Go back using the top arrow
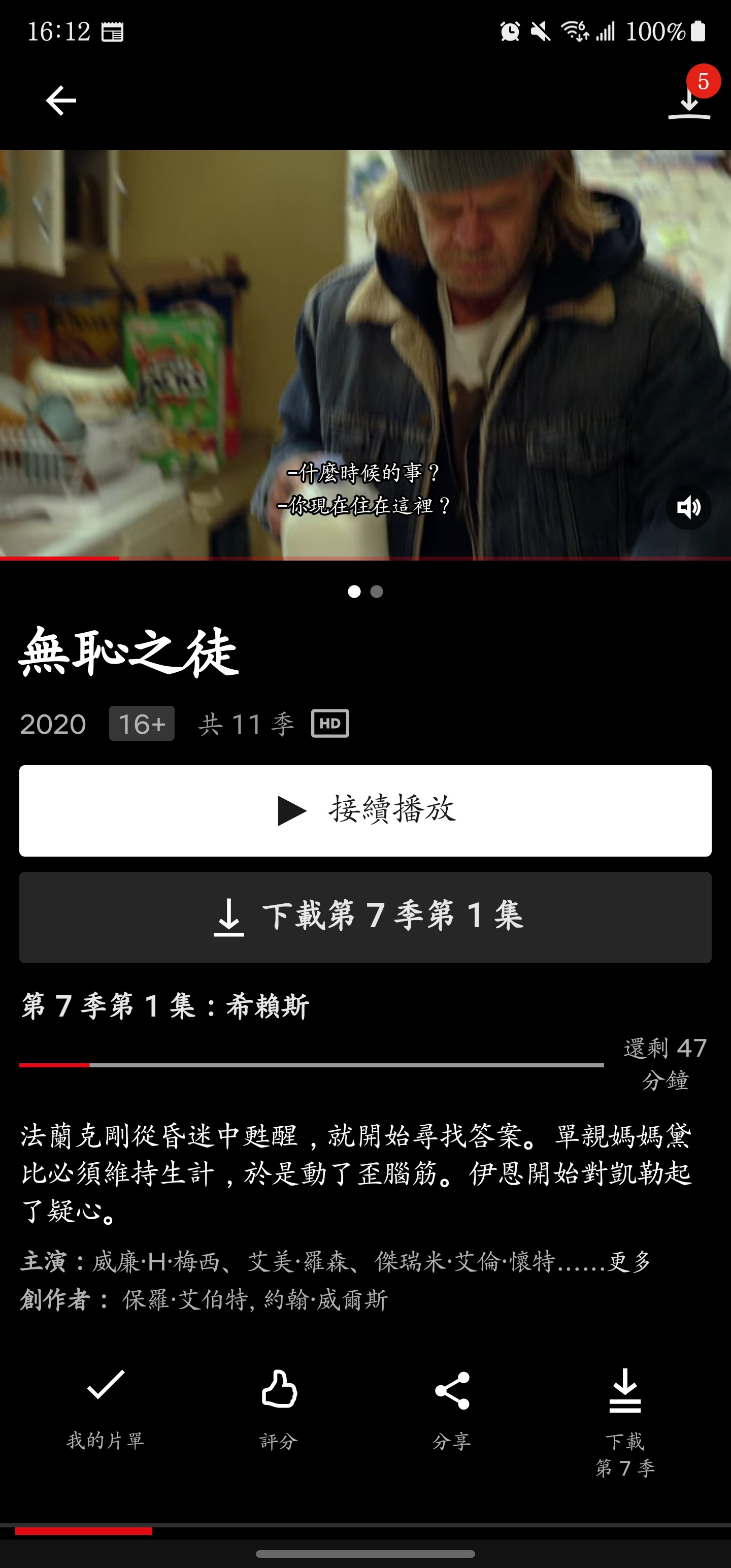This screenshot has width=731, height=1568. tap(61, 101)
